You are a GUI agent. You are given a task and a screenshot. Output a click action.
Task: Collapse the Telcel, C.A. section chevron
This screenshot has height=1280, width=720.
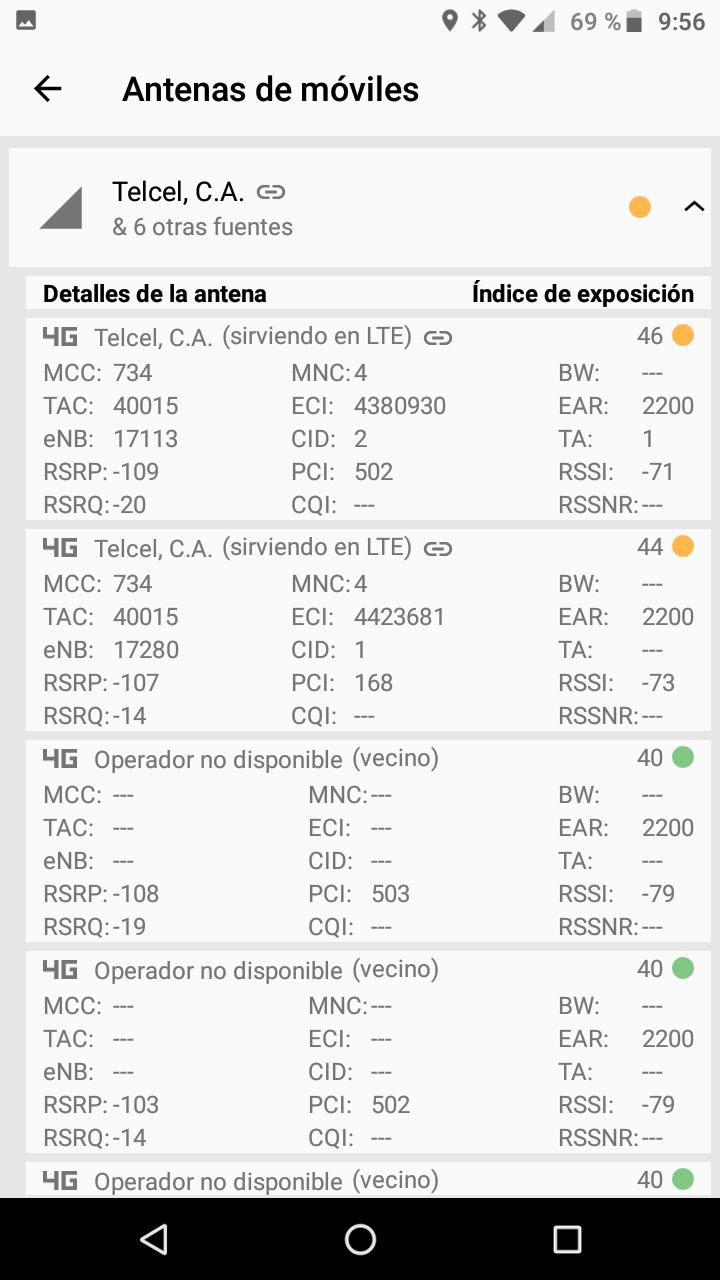694,207
